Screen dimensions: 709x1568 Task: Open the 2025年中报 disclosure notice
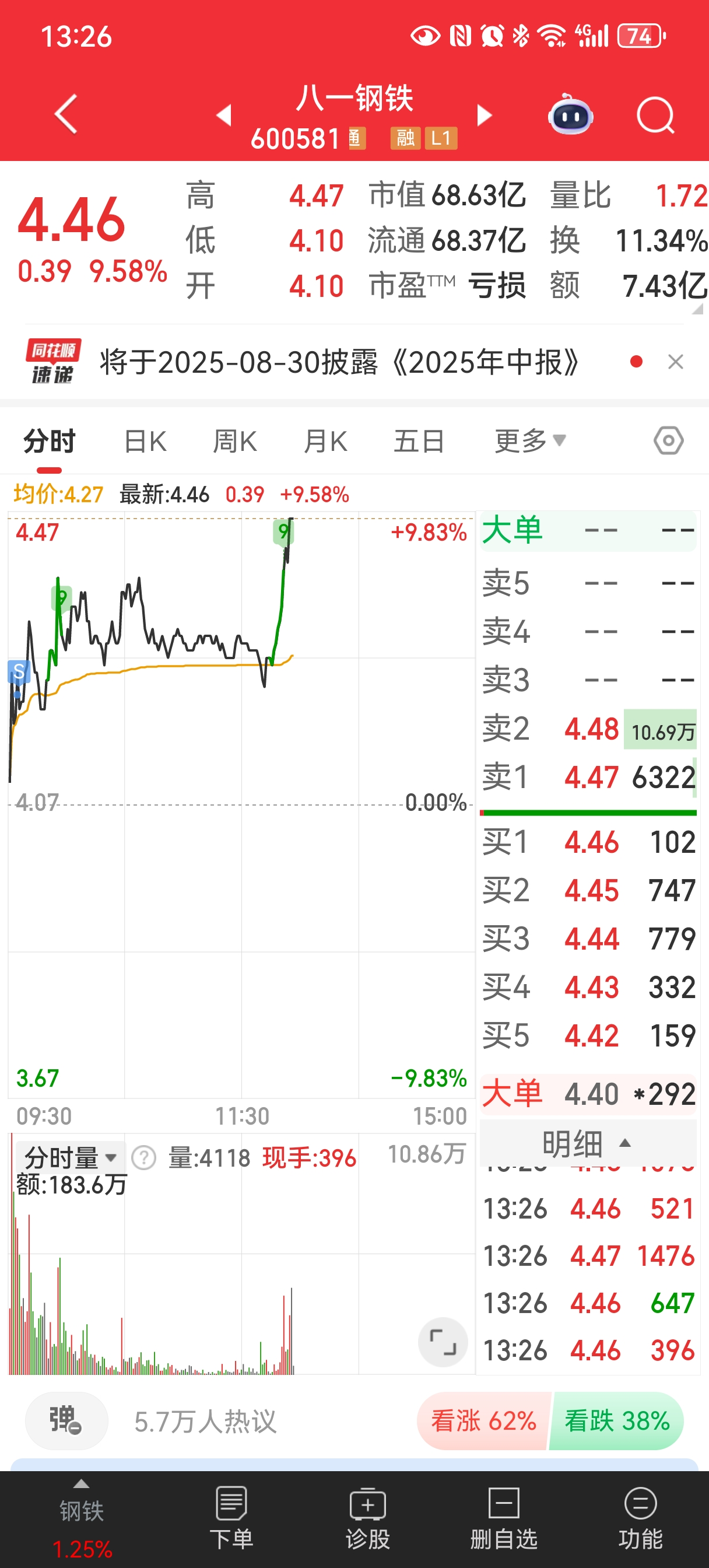click(338, 363)
